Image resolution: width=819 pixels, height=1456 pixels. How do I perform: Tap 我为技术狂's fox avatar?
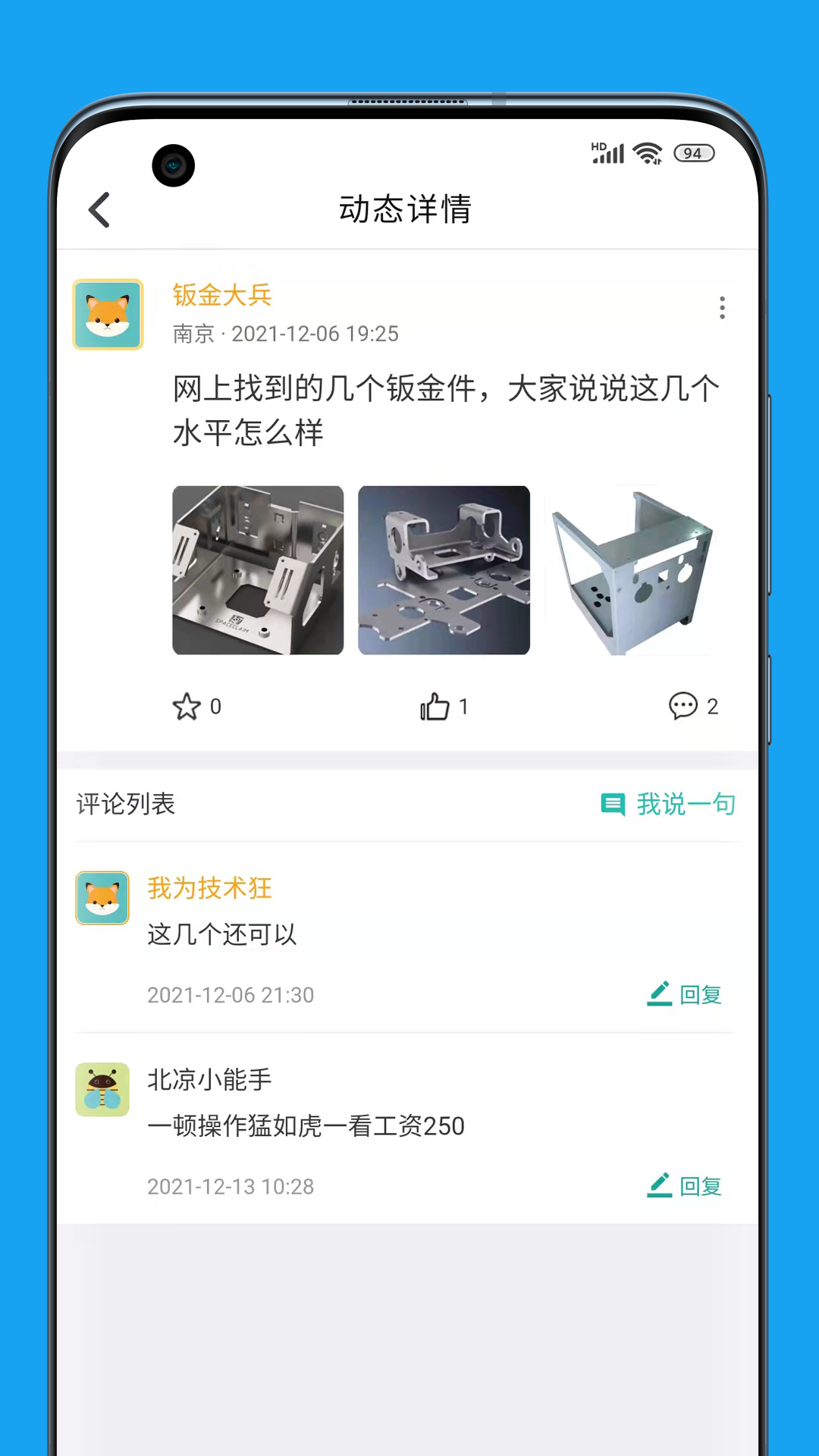pos(102,898)
